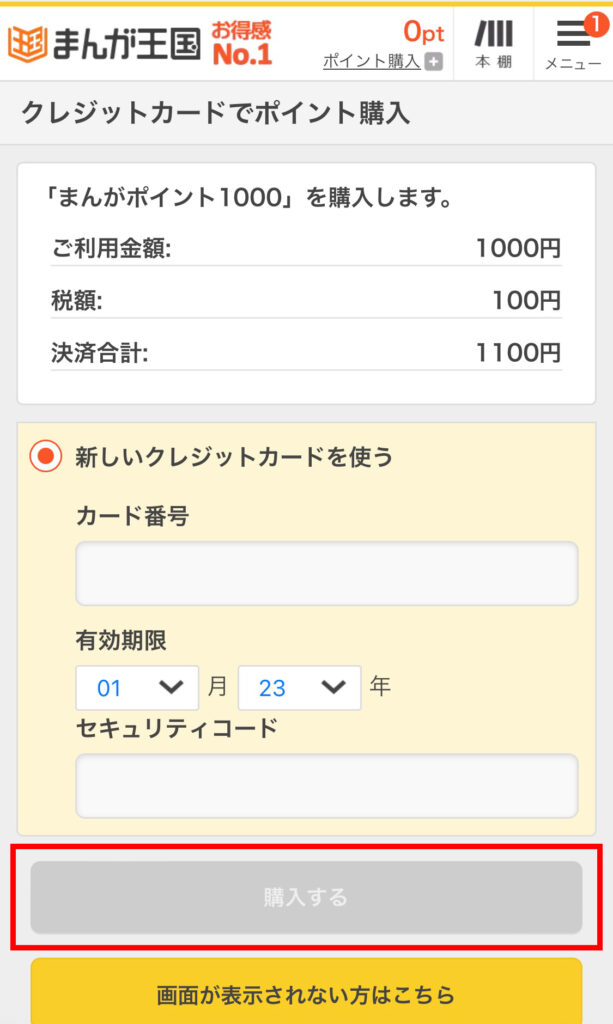Open the メニュー hamburger menu
Screen dimensions: 613x1024
point(573,44)
